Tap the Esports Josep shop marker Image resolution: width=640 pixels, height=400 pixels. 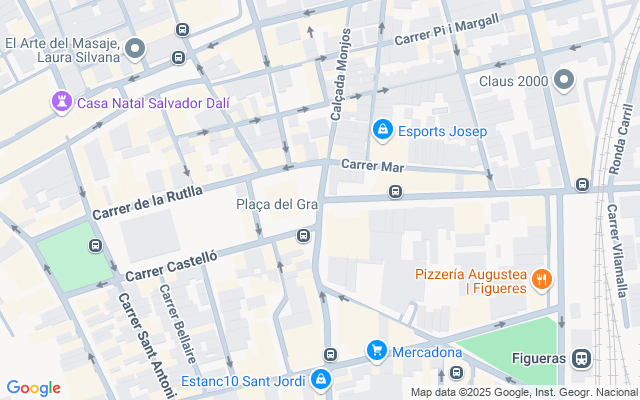click(382, 130)
